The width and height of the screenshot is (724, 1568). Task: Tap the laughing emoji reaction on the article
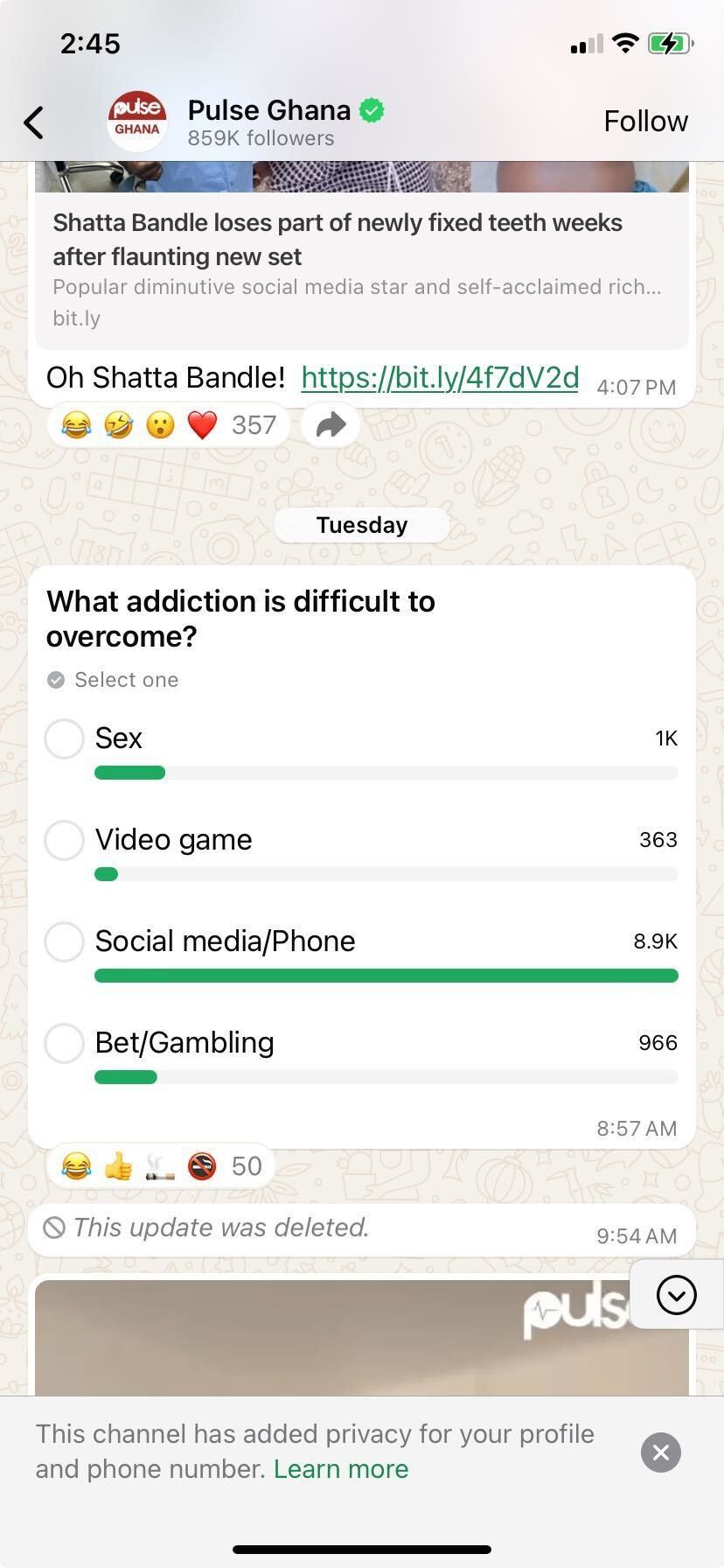[77, 424]
